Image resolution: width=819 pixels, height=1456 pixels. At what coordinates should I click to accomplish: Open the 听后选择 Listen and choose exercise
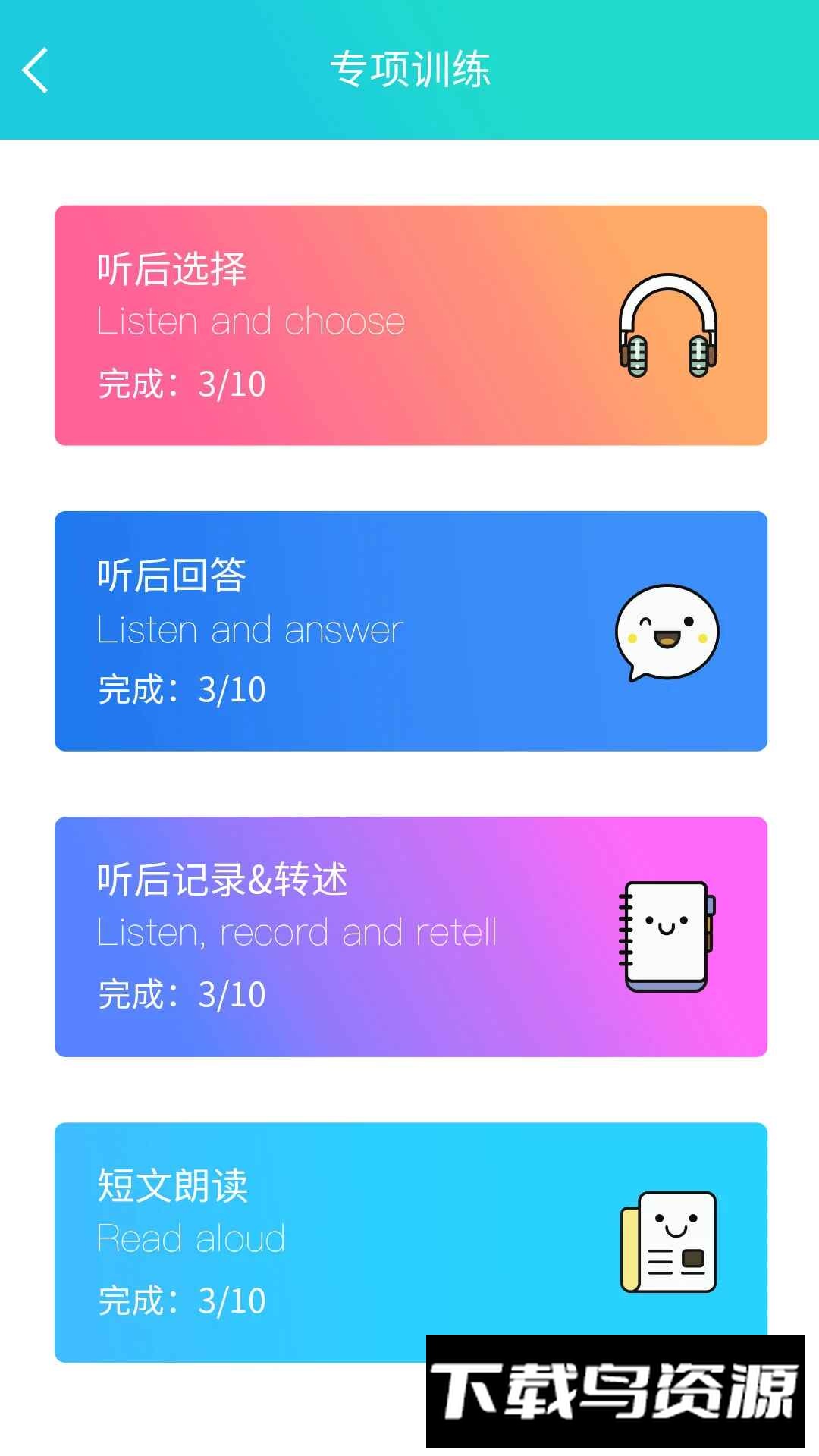(x=409, y=322)
